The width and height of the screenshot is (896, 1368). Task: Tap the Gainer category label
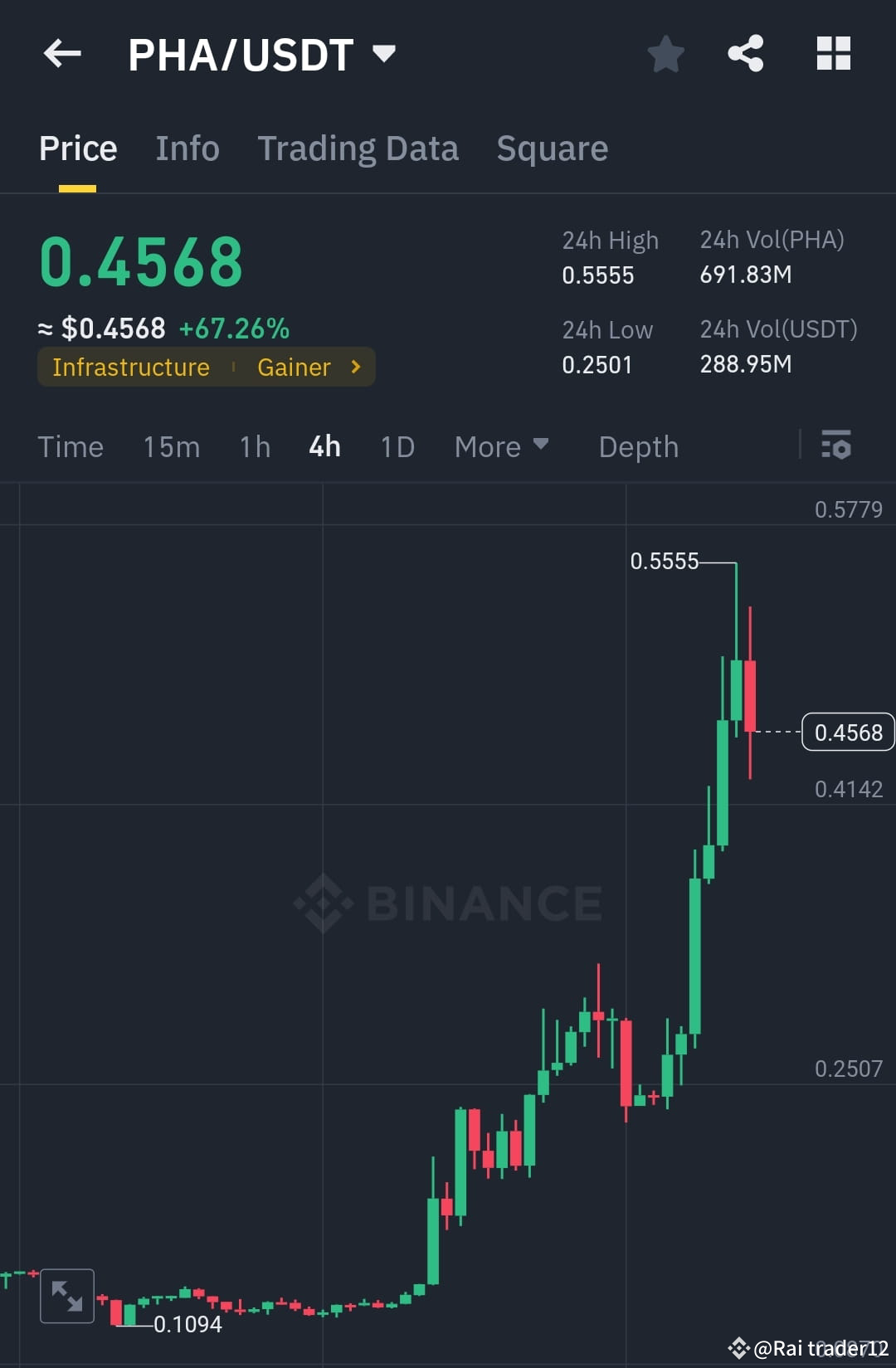(x=294, y=366)
